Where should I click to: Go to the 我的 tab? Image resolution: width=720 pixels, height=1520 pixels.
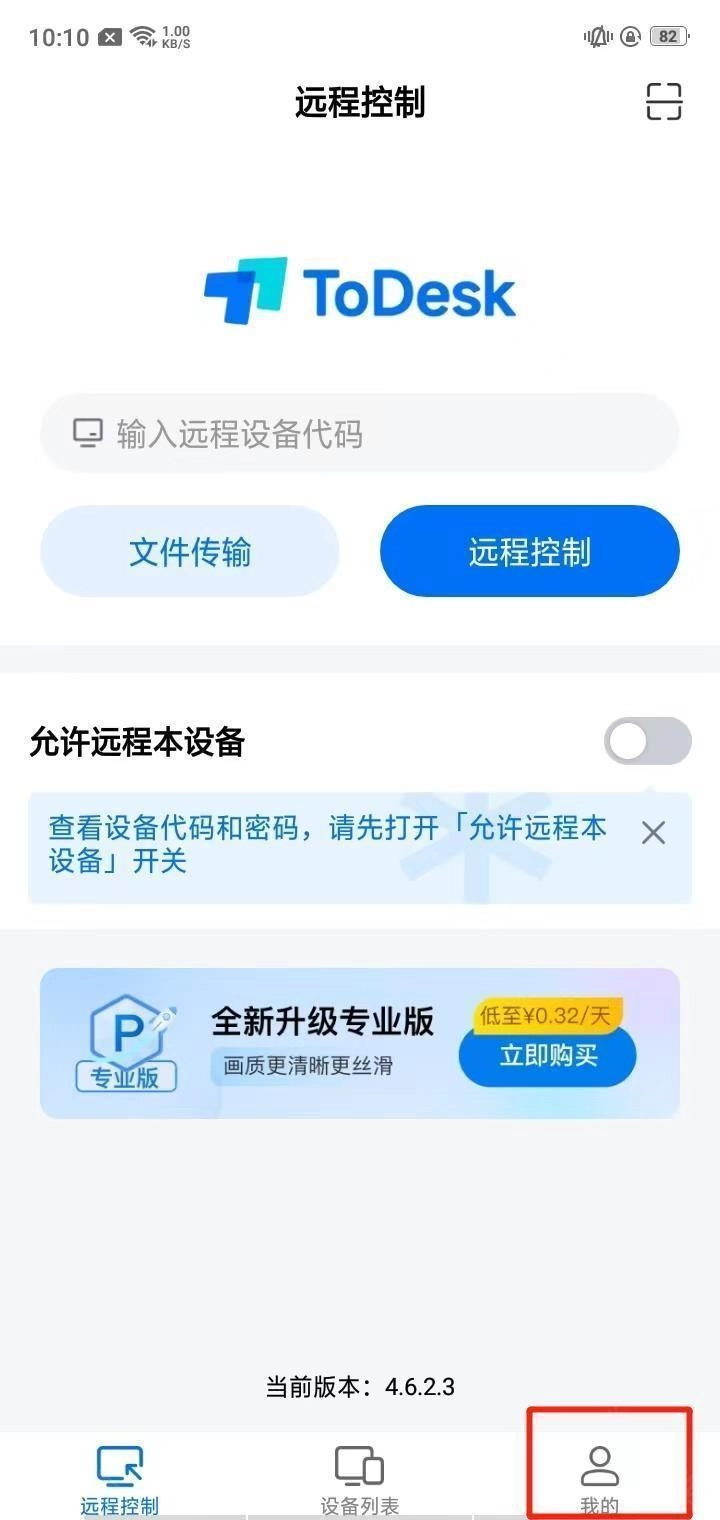[600, 1478]
